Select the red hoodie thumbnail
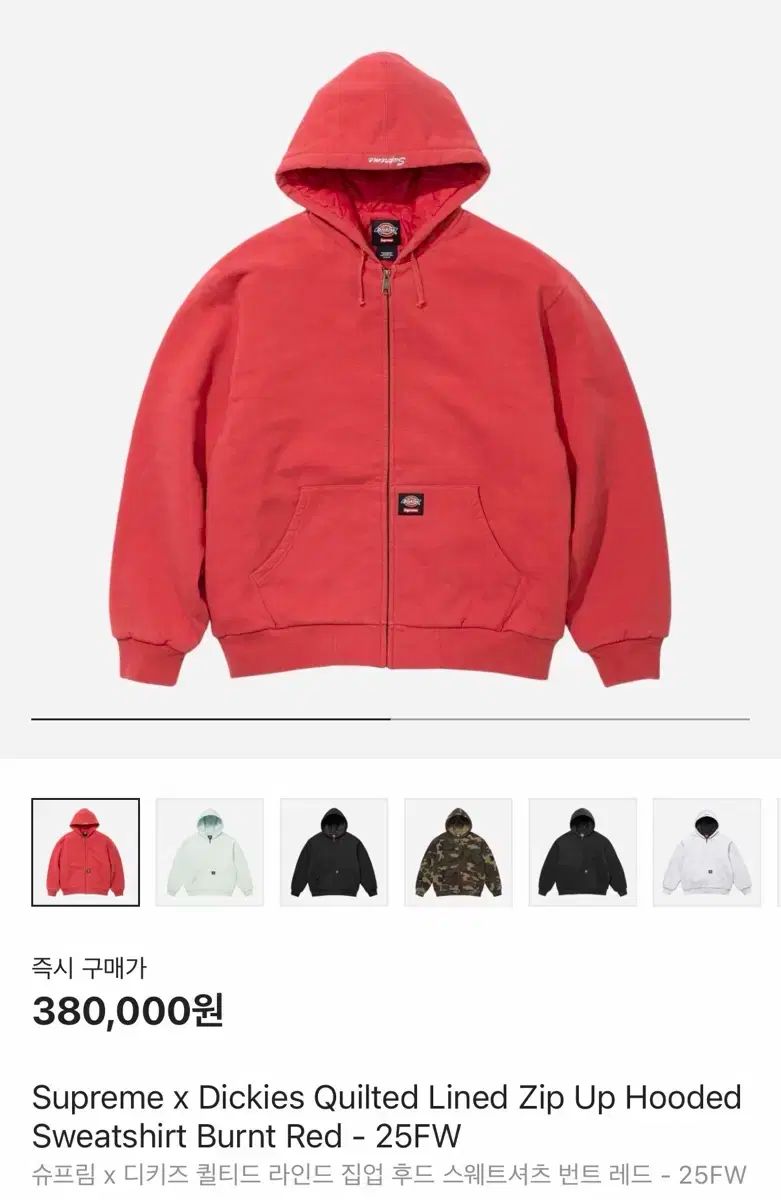 [x=85, y=852]
